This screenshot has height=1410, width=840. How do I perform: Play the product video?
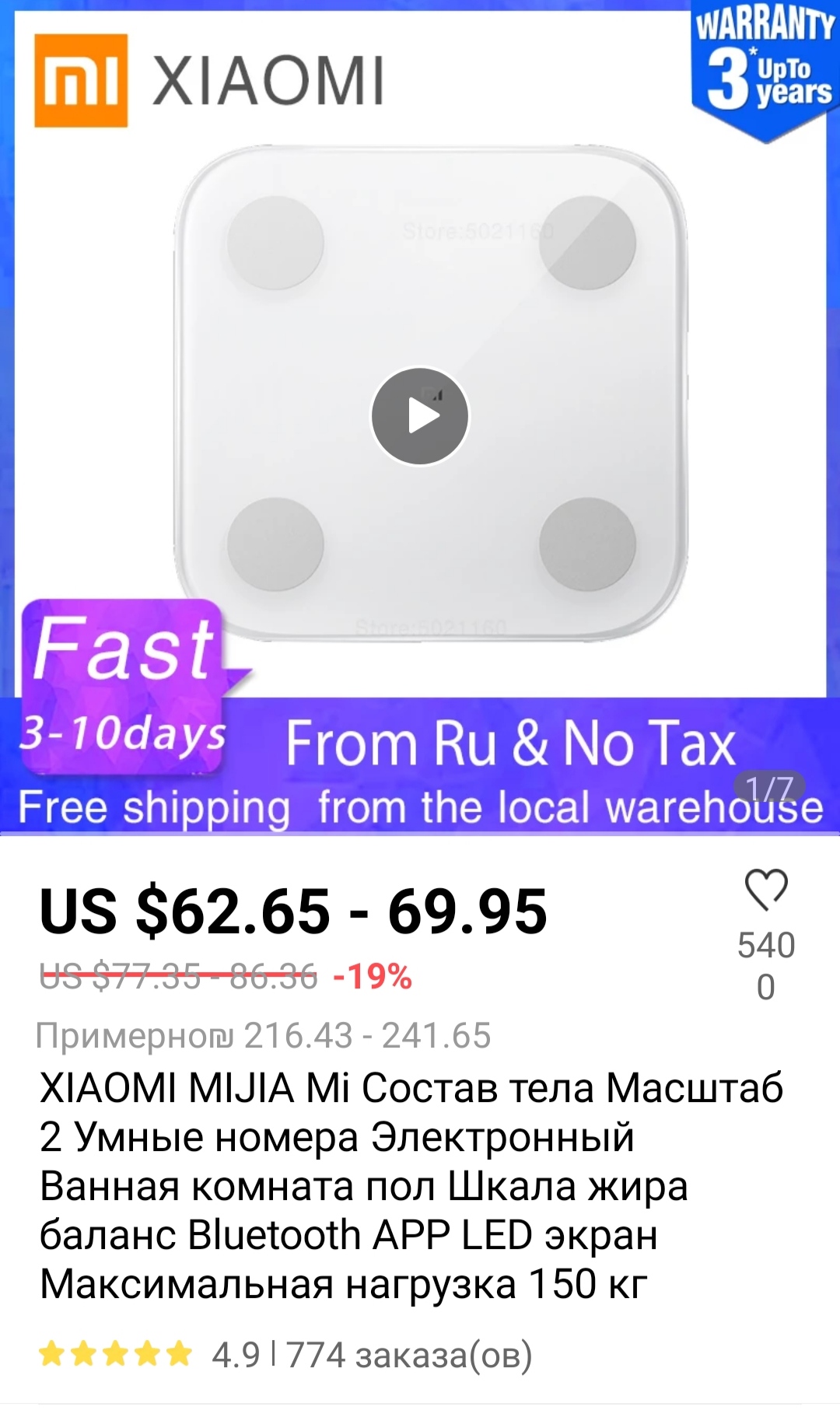pyautogui.click(x=420, y=416)
